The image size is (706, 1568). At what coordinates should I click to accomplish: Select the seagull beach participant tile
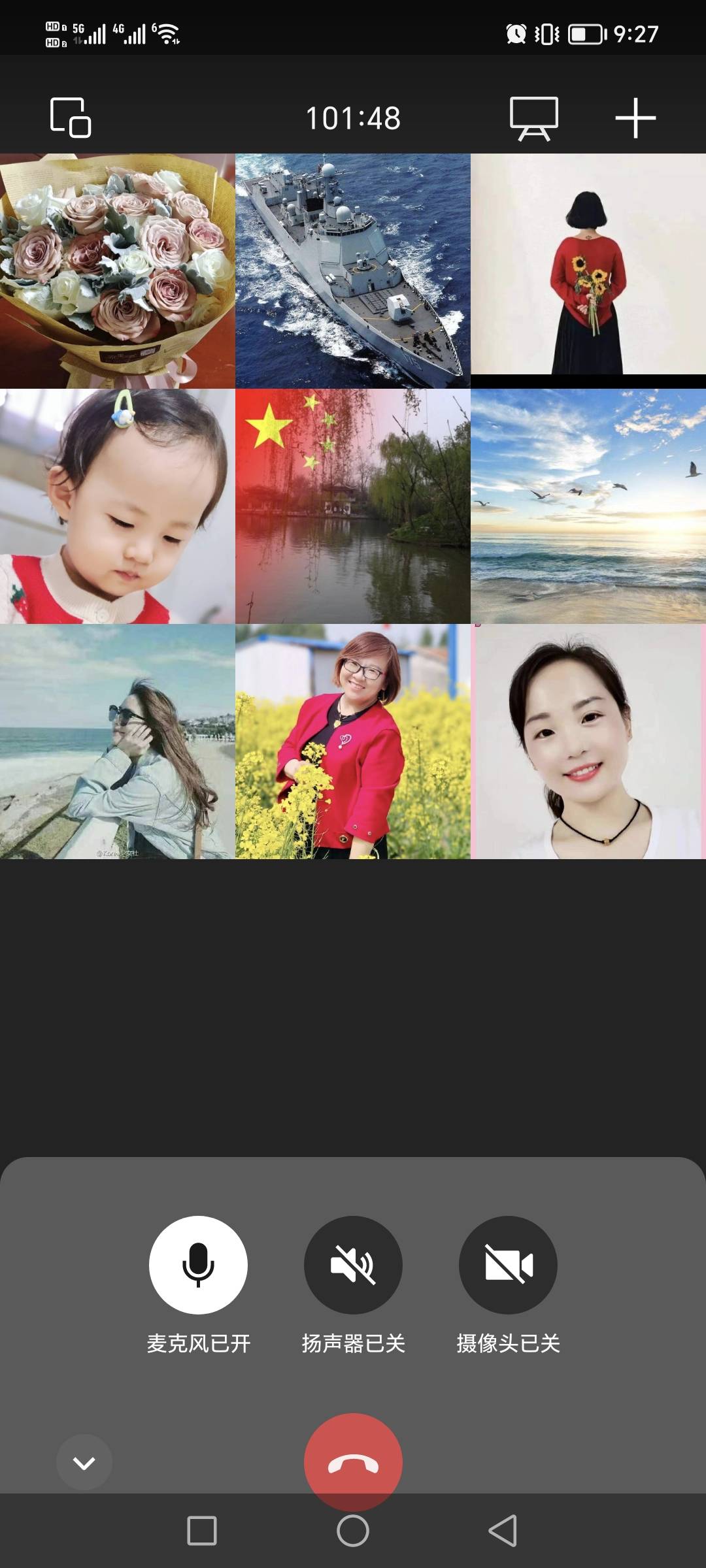[x=588, y=506]
